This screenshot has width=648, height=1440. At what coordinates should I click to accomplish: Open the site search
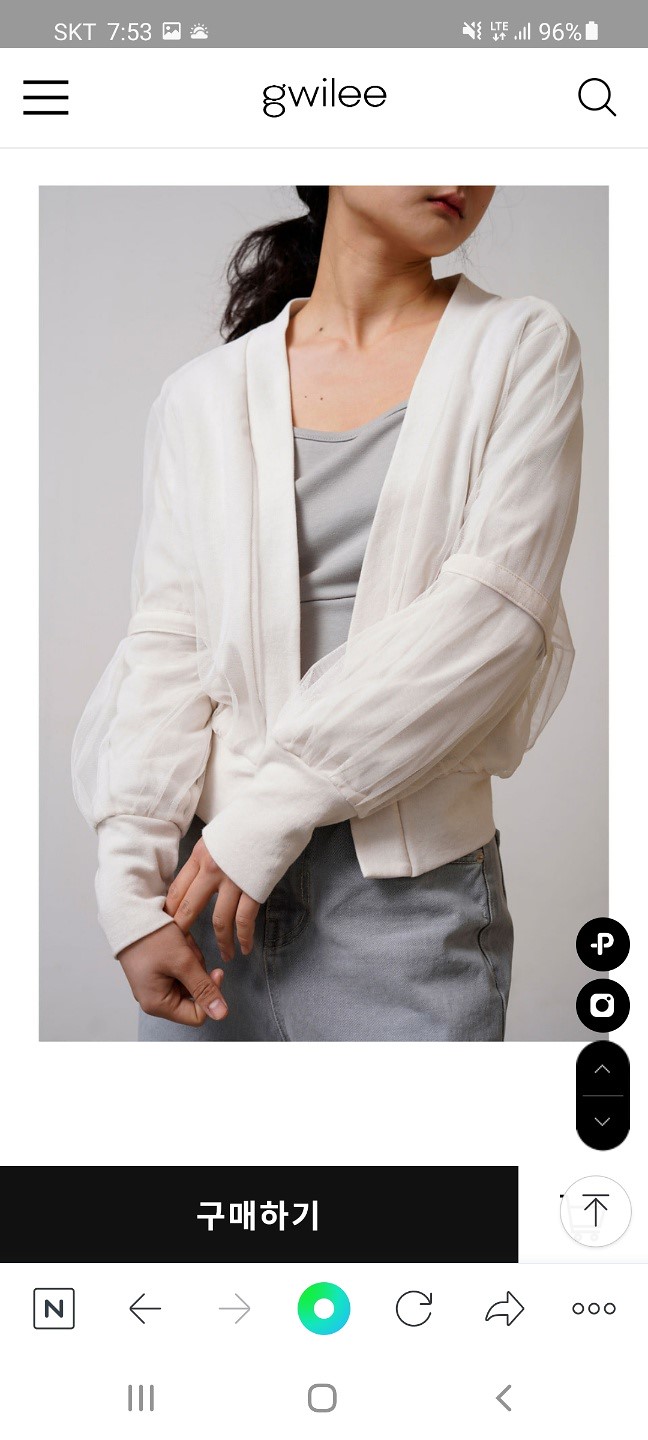click(x=597, y=98)
